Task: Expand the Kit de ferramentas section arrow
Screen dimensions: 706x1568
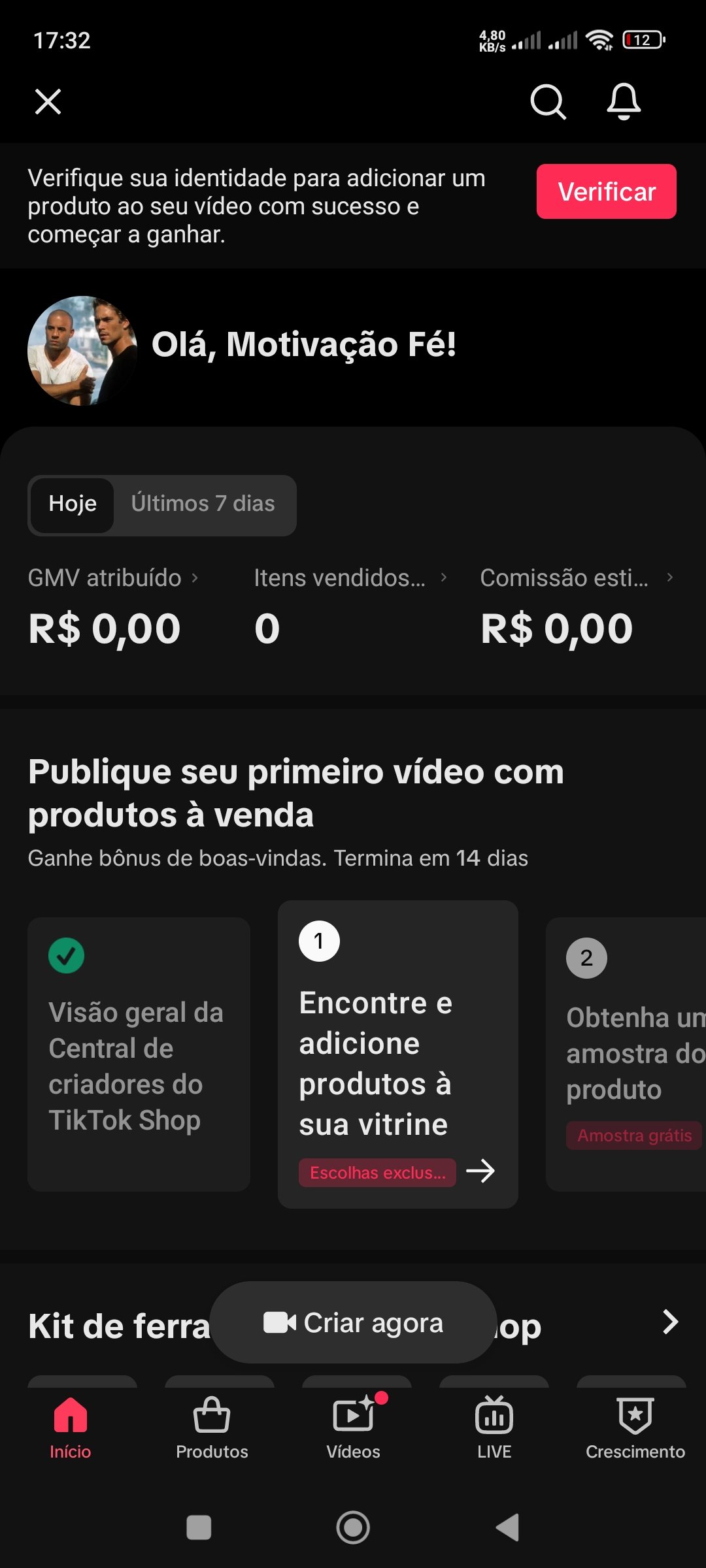Action: 670,1322
